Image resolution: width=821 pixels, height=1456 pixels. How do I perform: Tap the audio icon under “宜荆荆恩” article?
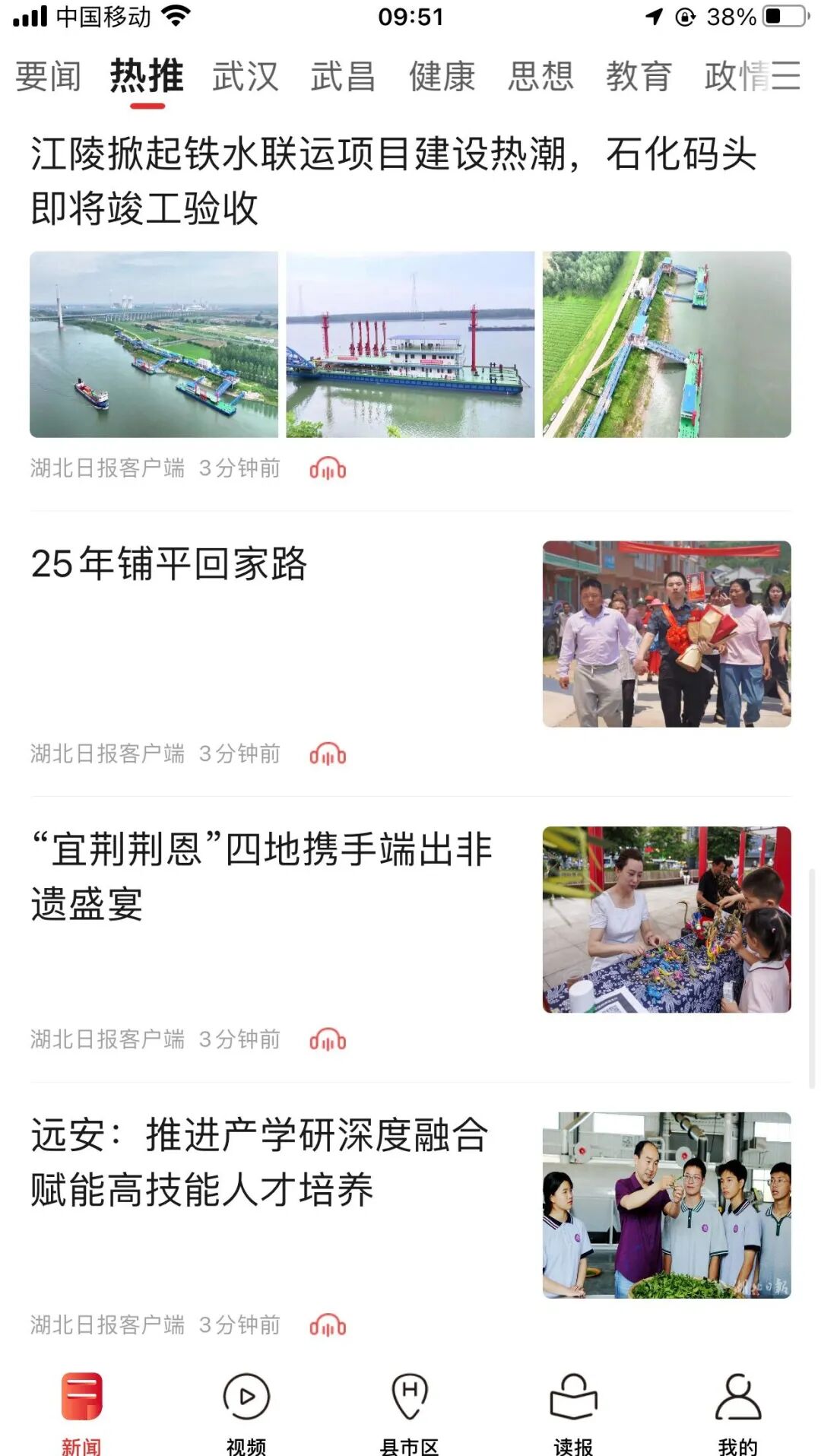pyautogui.click(x=328, y=1040)
